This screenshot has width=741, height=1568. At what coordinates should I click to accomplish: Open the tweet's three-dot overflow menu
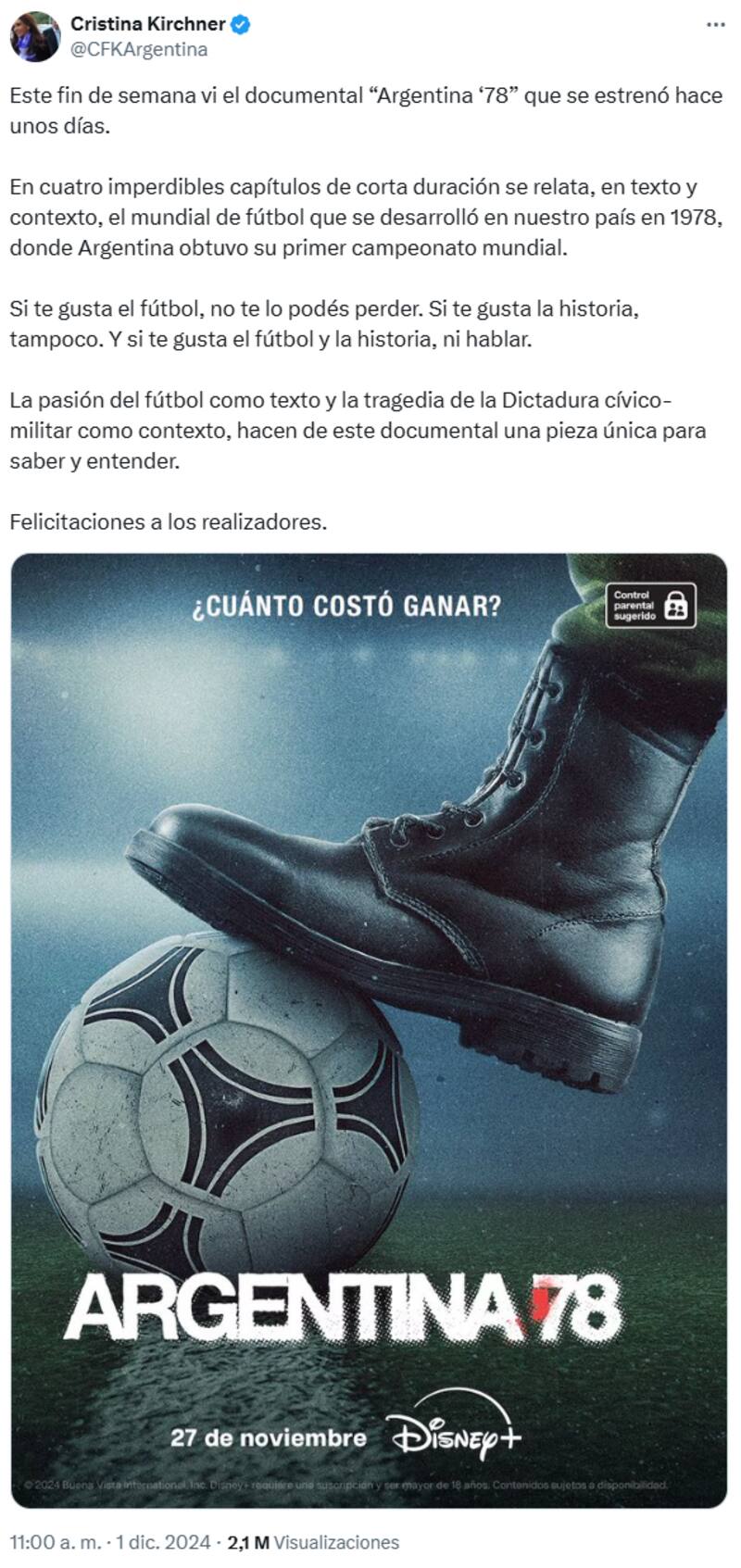click(x=715, y=25)
